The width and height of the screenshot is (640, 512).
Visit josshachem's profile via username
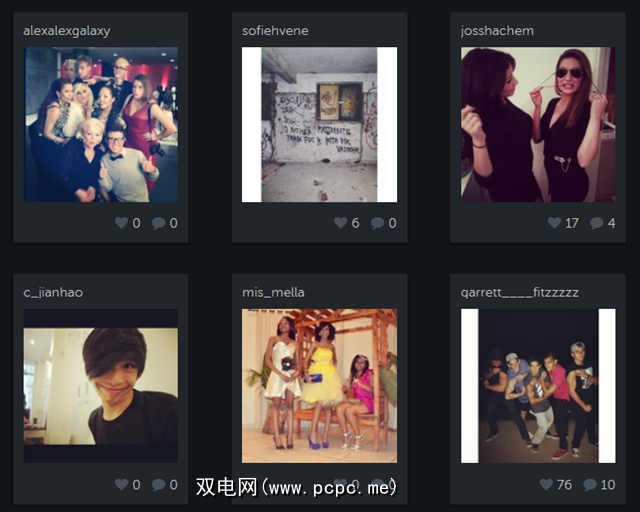coord(497,31)
